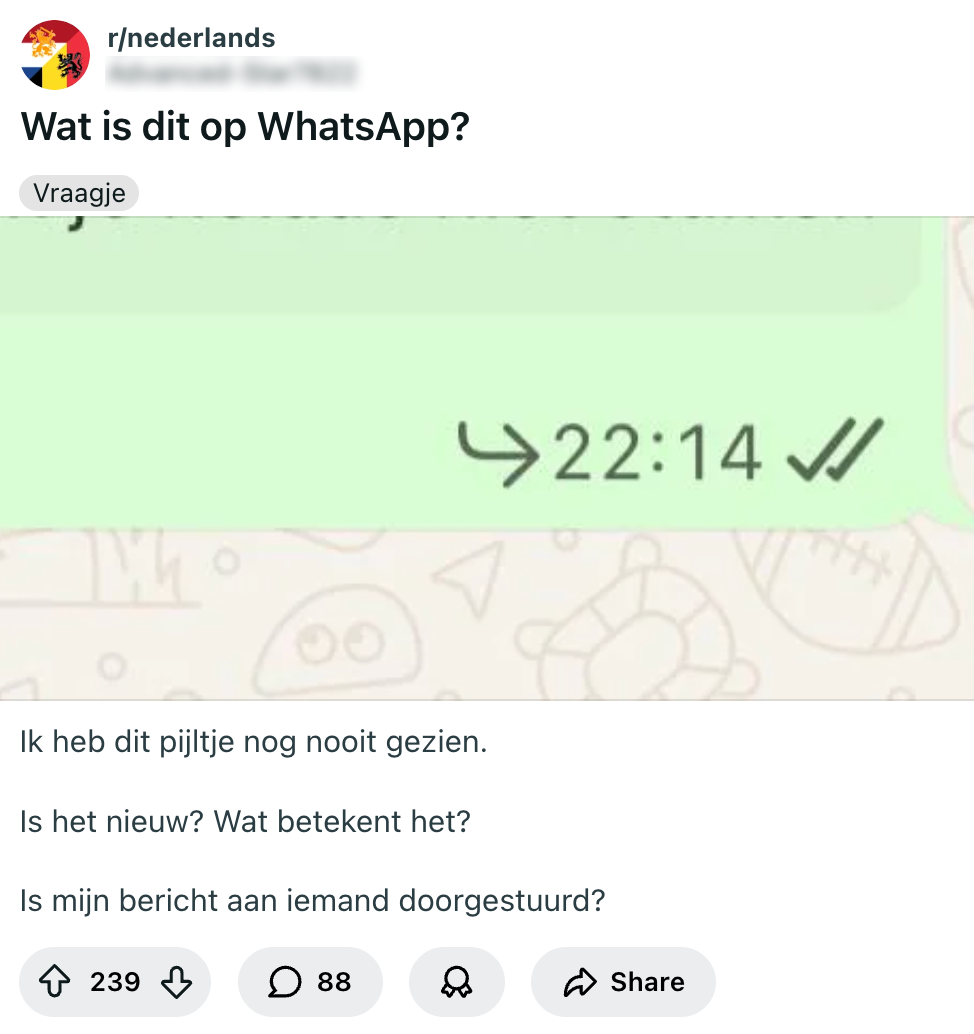Open the r/nederlands community page
This screenshot has height=1034, width=974.
click(x=190, y=39)
